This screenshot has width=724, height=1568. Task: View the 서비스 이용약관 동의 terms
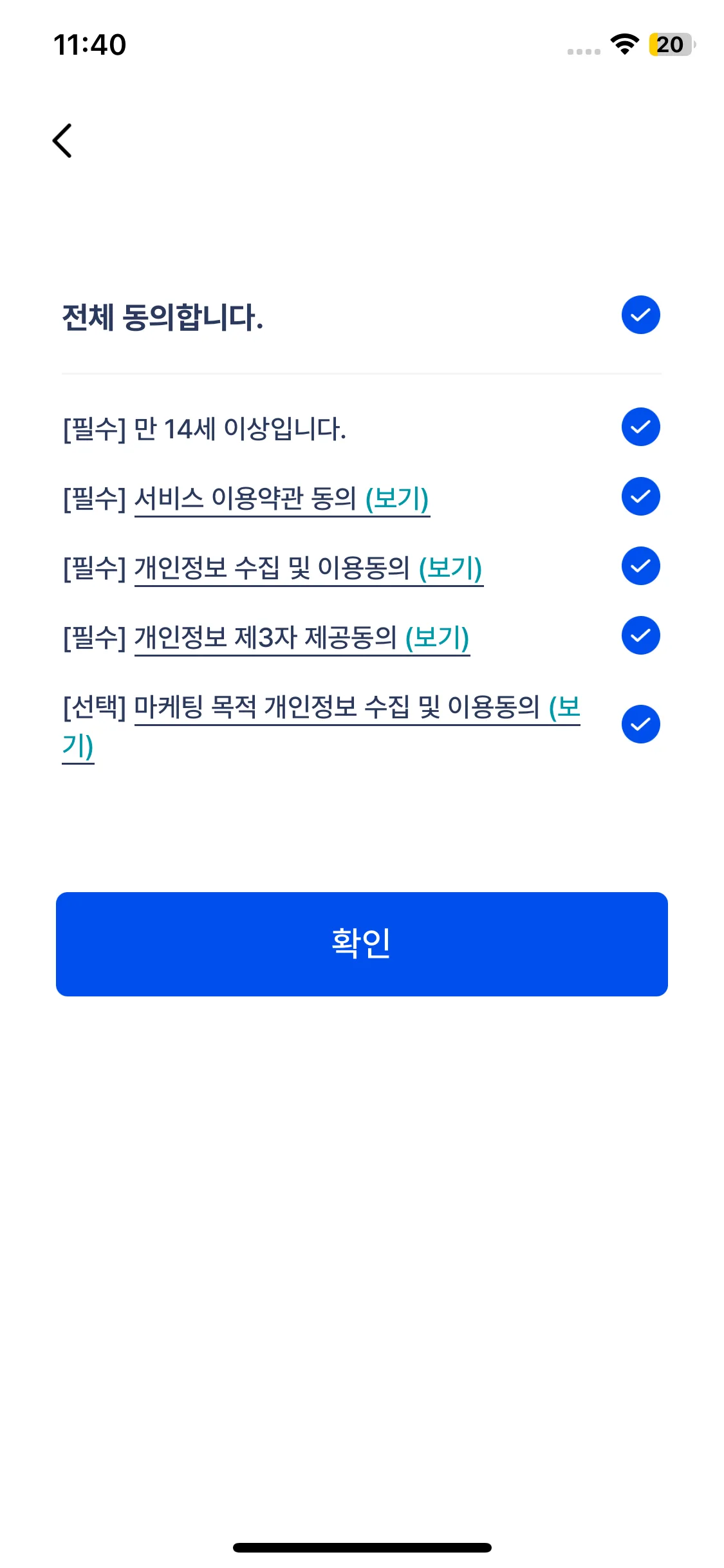pos(396,499)
